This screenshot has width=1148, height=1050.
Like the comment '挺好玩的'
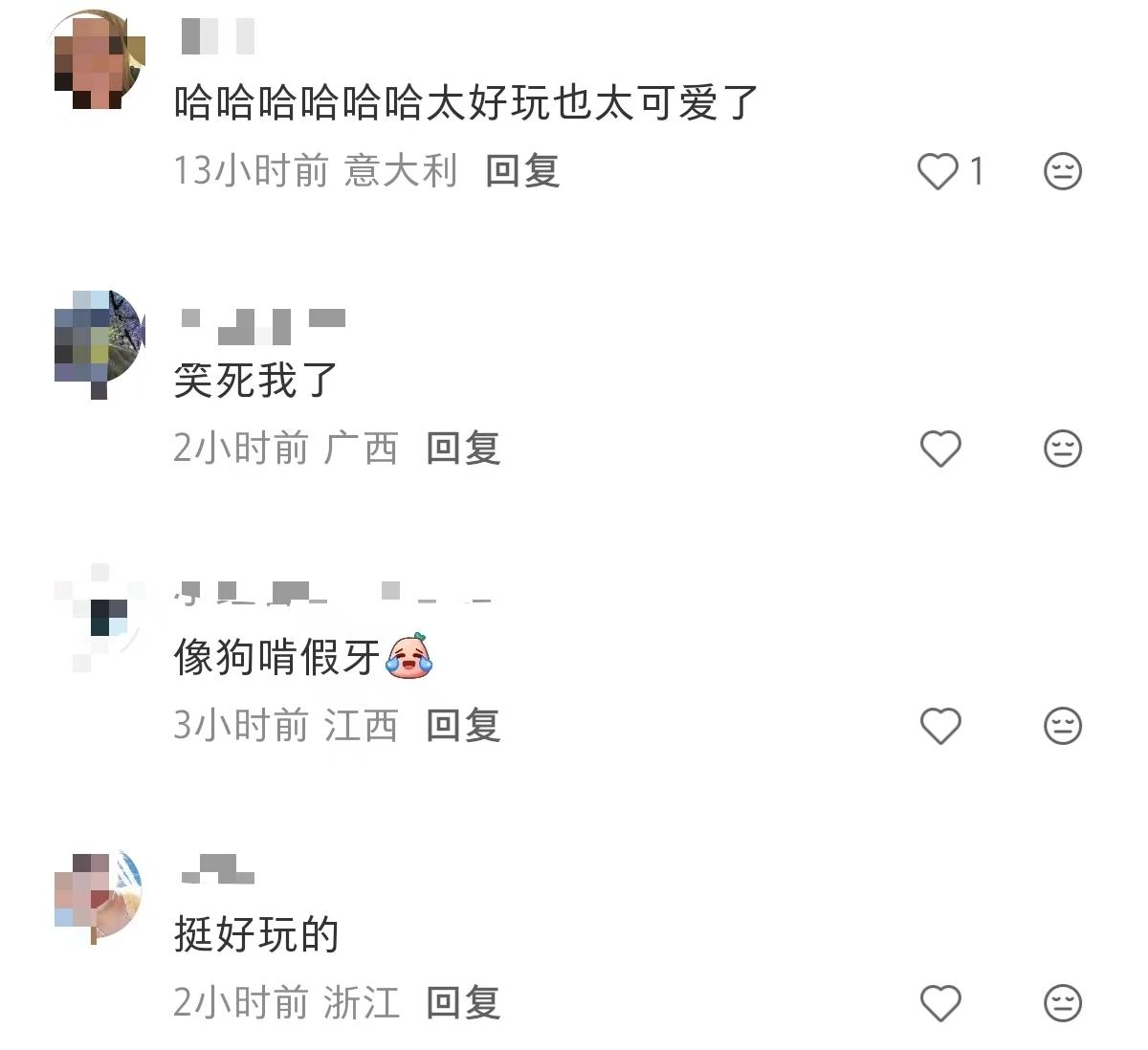[939, 1003]
